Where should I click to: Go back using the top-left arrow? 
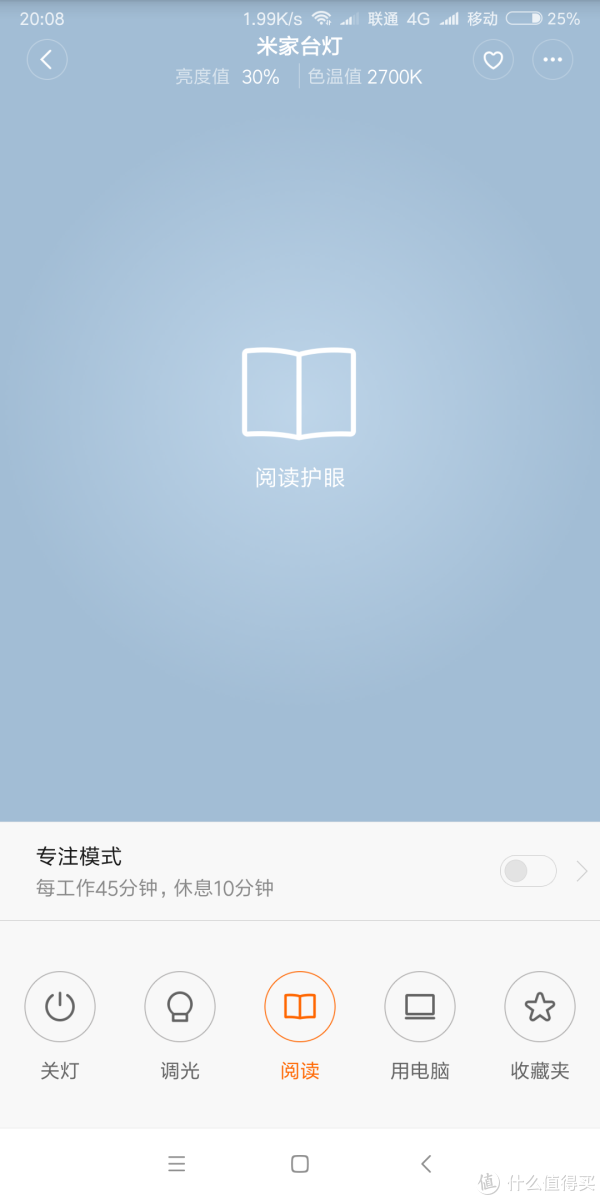click(46, 60)
